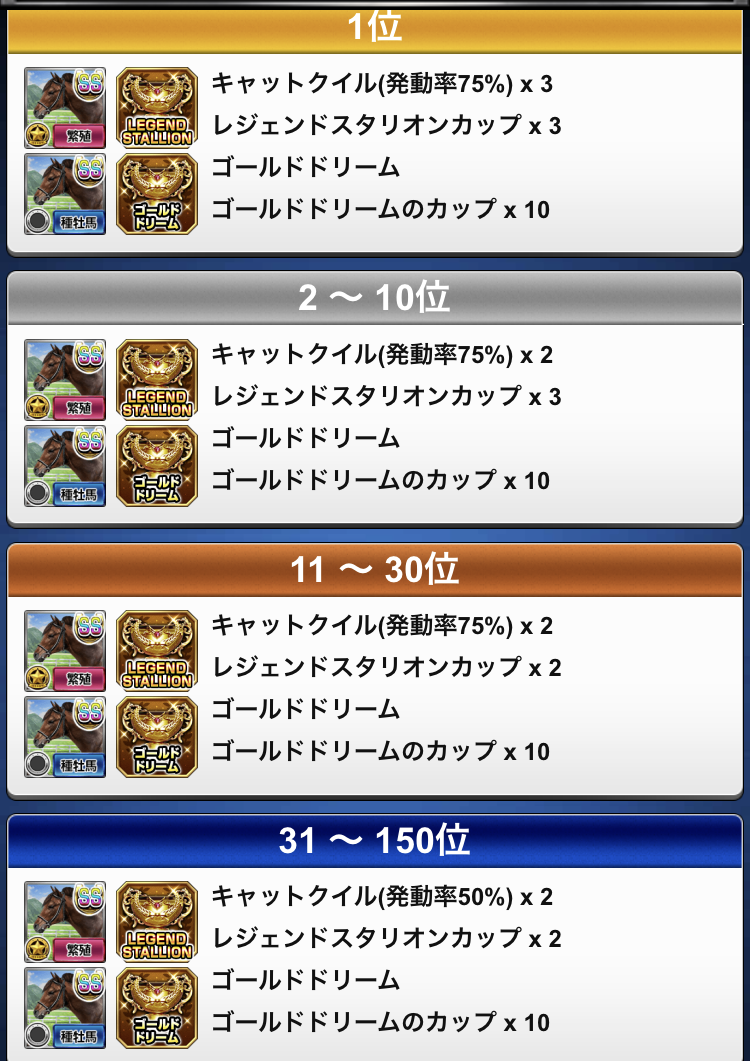Open the 繁殖 horse icon in the 1位 rewards
This screenshot has height=1061, width=750.
65,108
